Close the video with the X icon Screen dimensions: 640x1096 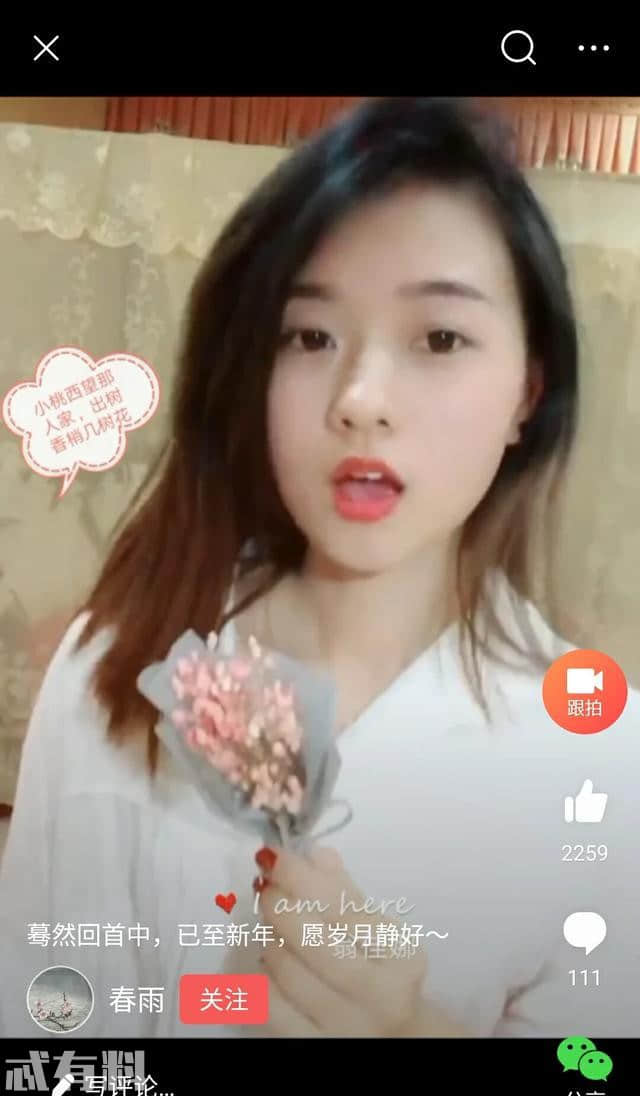(46, 48)
